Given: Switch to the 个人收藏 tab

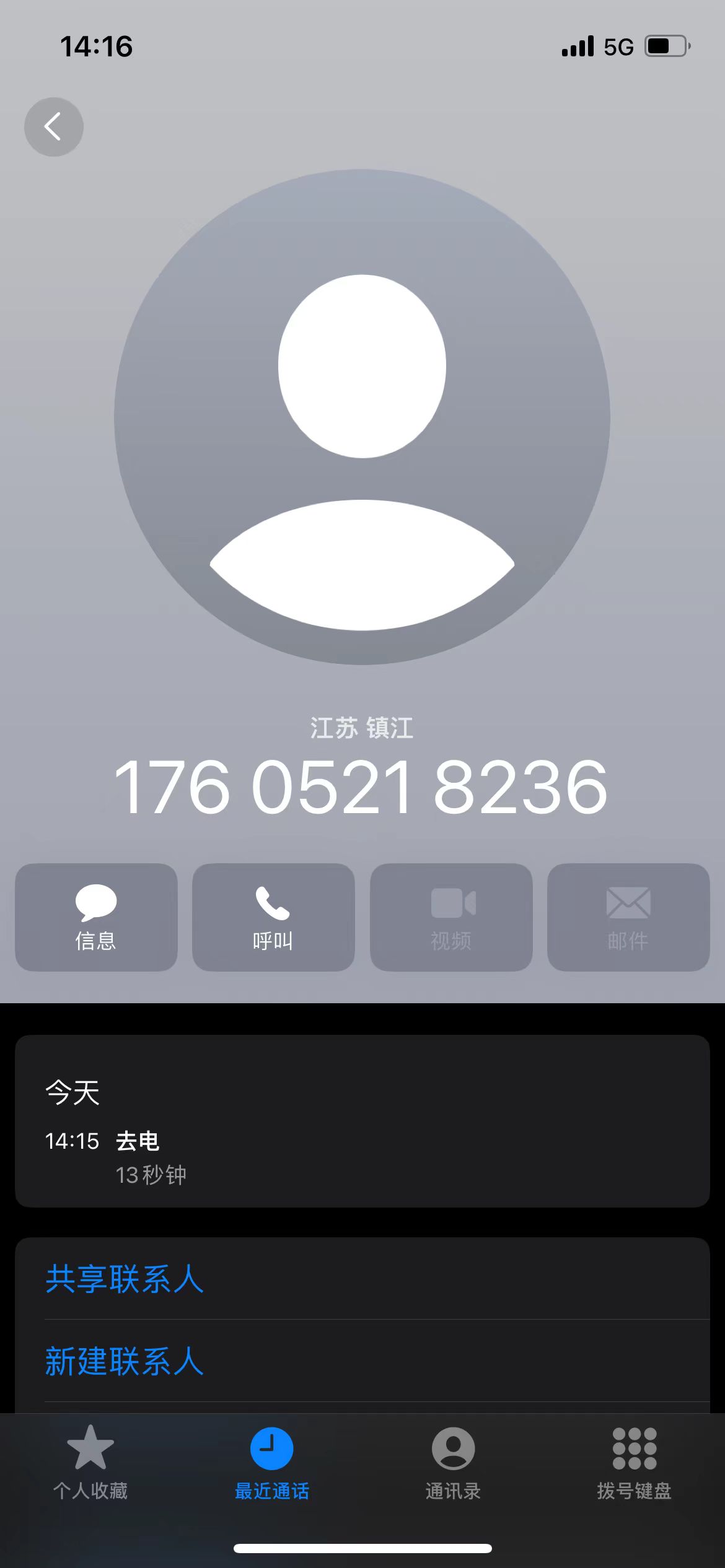Looking at the screenshot, I should (90, 1463).
